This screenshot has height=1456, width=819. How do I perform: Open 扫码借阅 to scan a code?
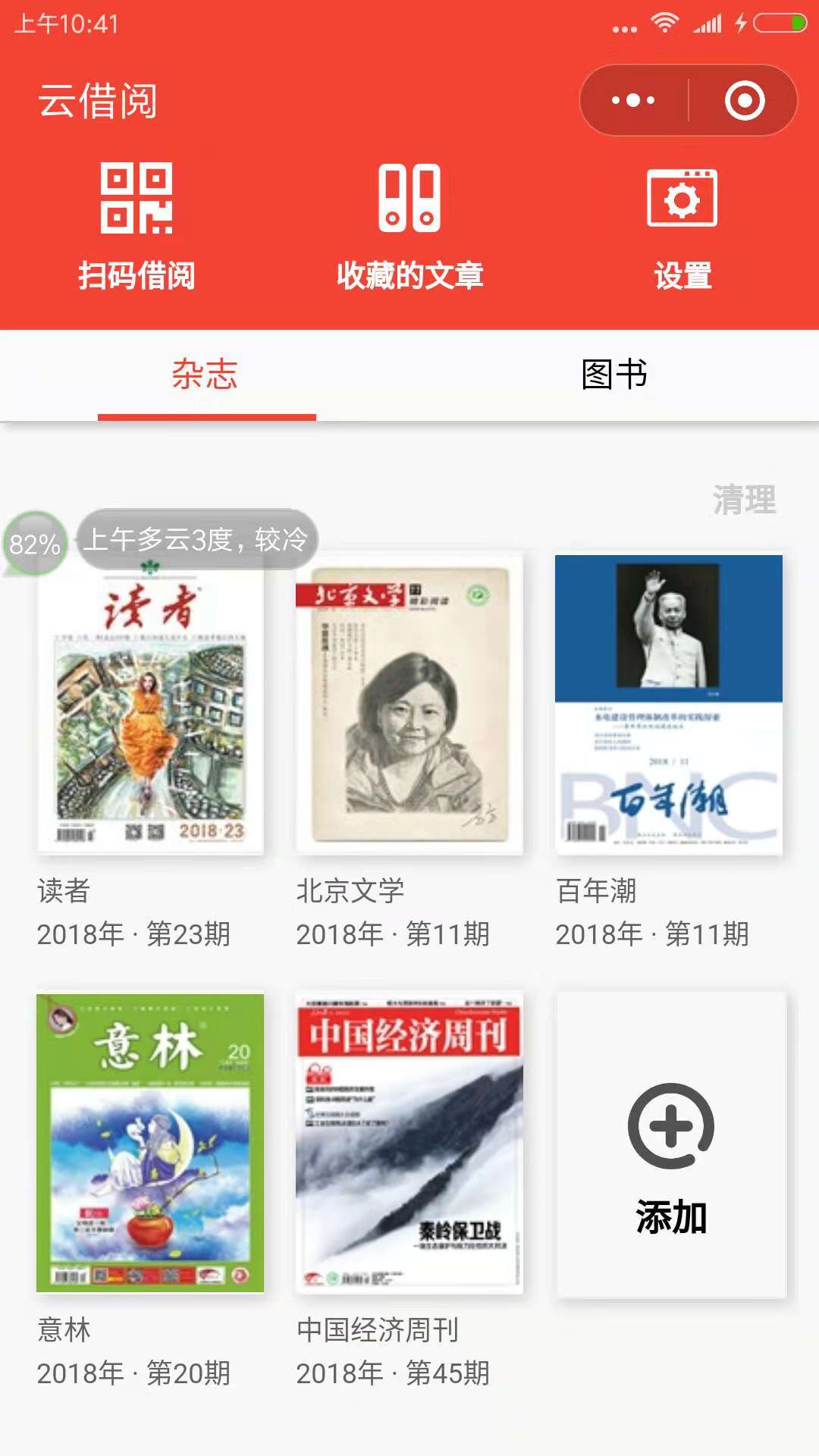(136, 226)
